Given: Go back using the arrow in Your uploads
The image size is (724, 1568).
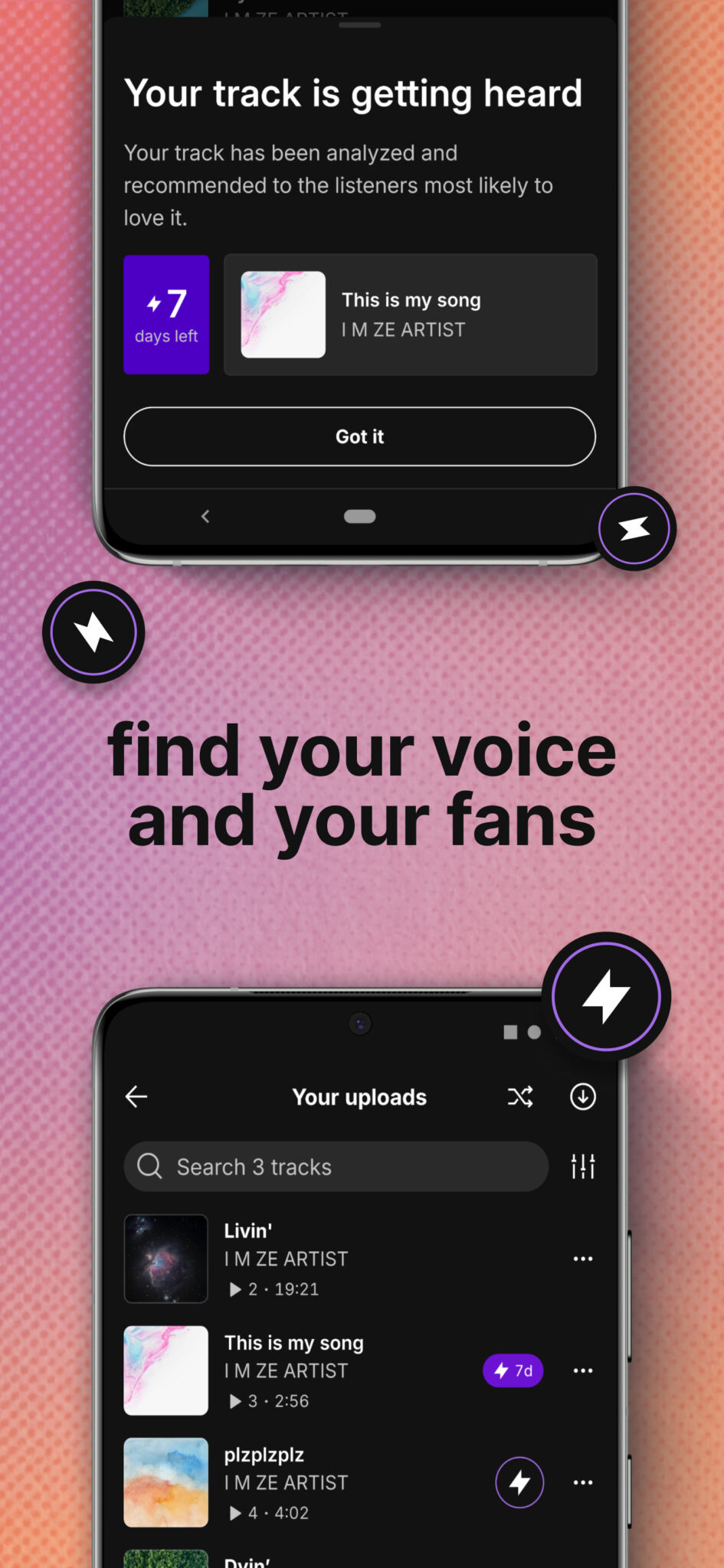Looking at the screenshot, I should click(x=136, y=1096).
